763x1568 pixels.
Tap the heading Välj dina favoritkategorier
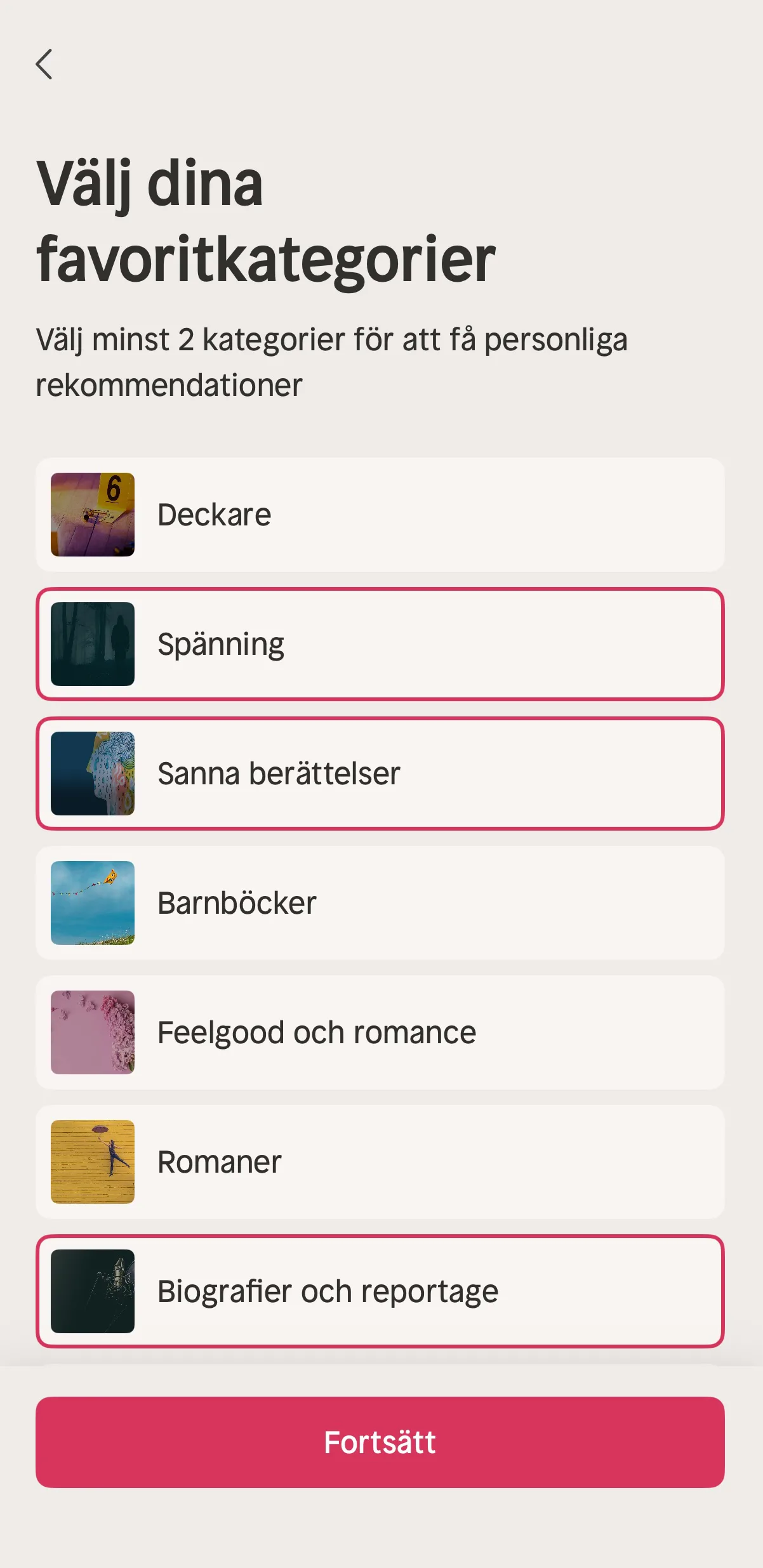click(267, 219)
